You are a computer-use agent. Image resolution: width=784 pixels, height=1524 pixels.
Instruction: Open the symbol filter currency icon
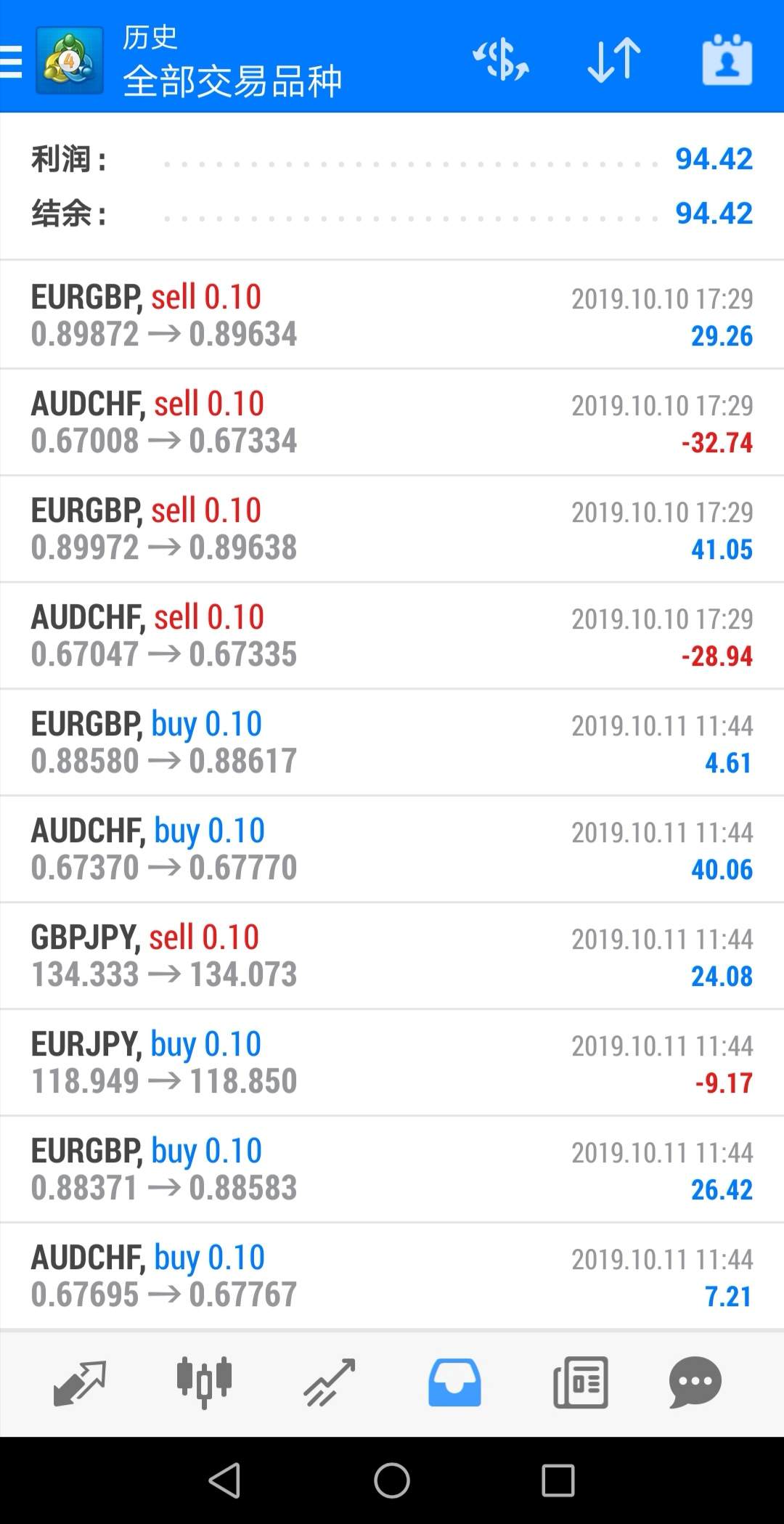500,60
